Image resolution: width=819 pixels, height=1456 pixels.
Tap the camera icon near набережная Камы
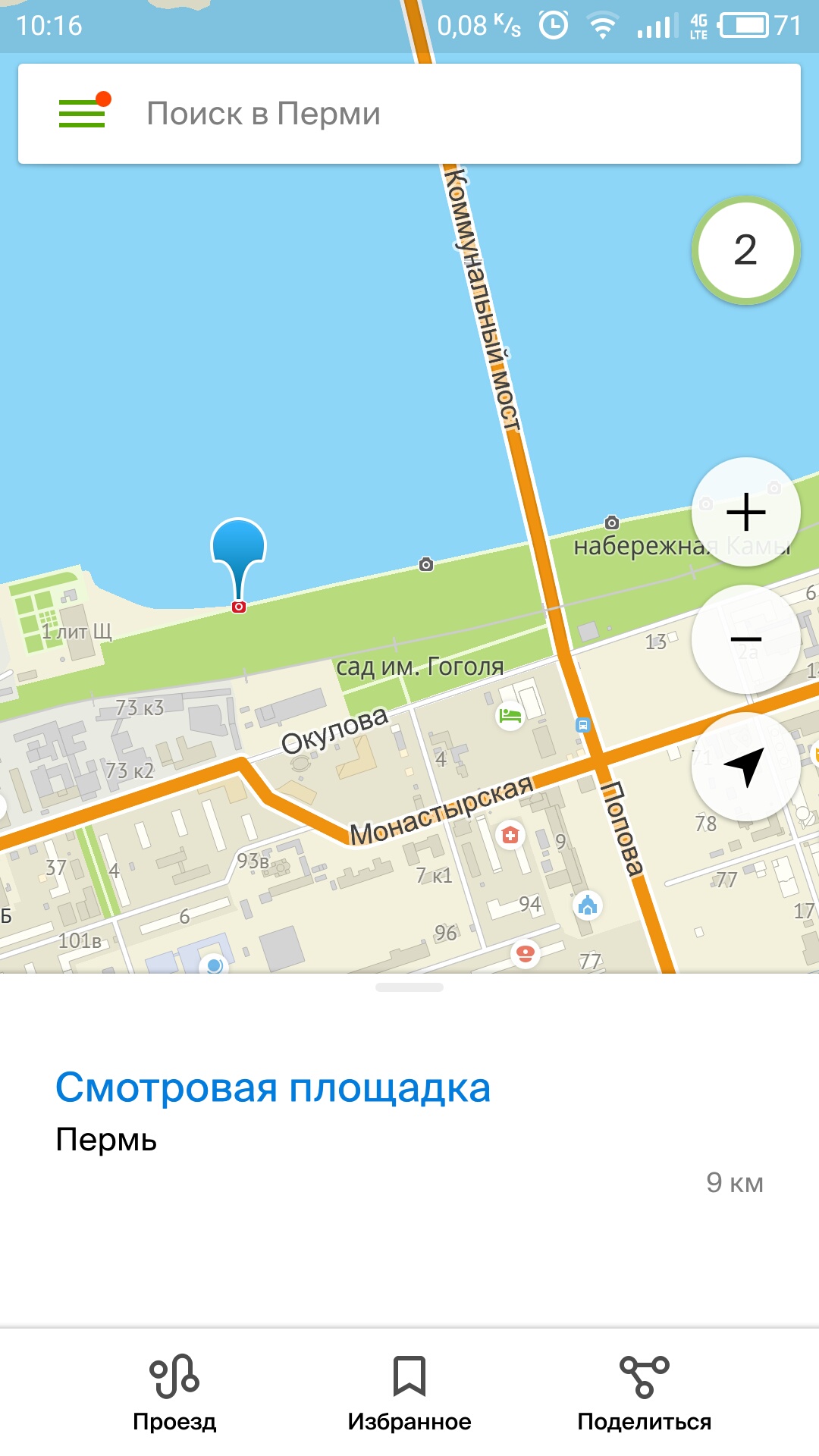pyautogui.click(x=612, y=522)
